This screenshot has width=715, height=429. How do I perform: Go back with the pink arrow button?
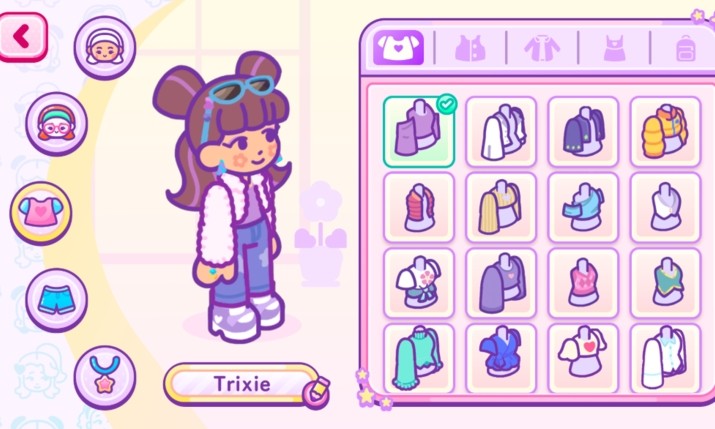coord(24,38)
